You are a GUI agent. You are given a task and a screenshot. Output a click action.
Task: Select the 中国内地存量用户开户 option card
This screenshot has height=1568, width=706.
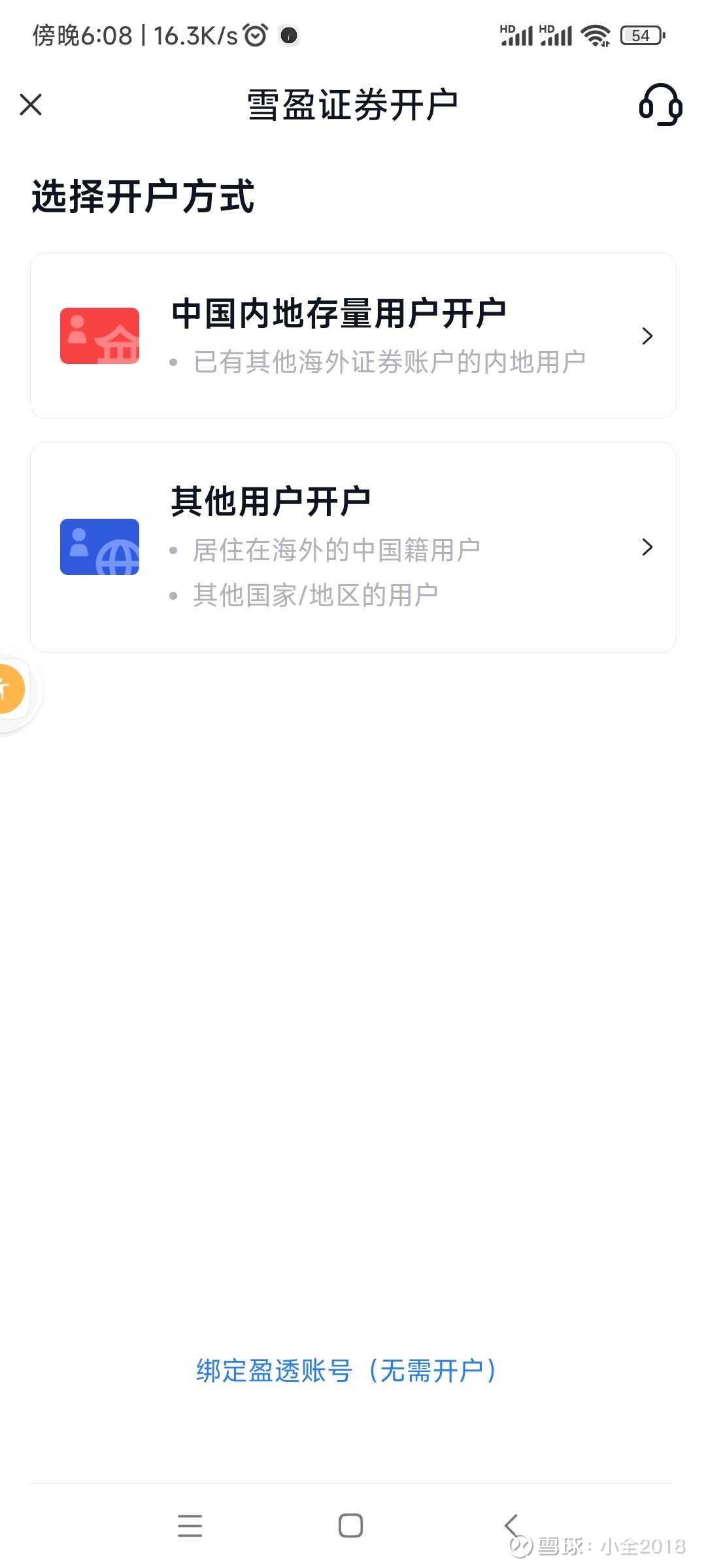pos(353,336)
